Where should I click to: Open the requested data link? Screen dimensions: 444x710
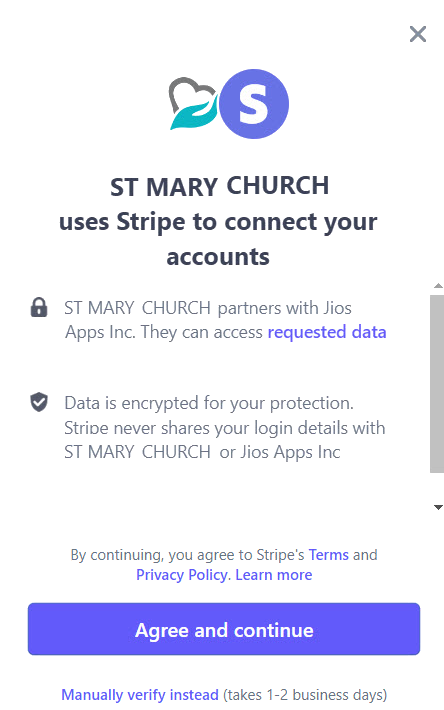tap(327, 332)
